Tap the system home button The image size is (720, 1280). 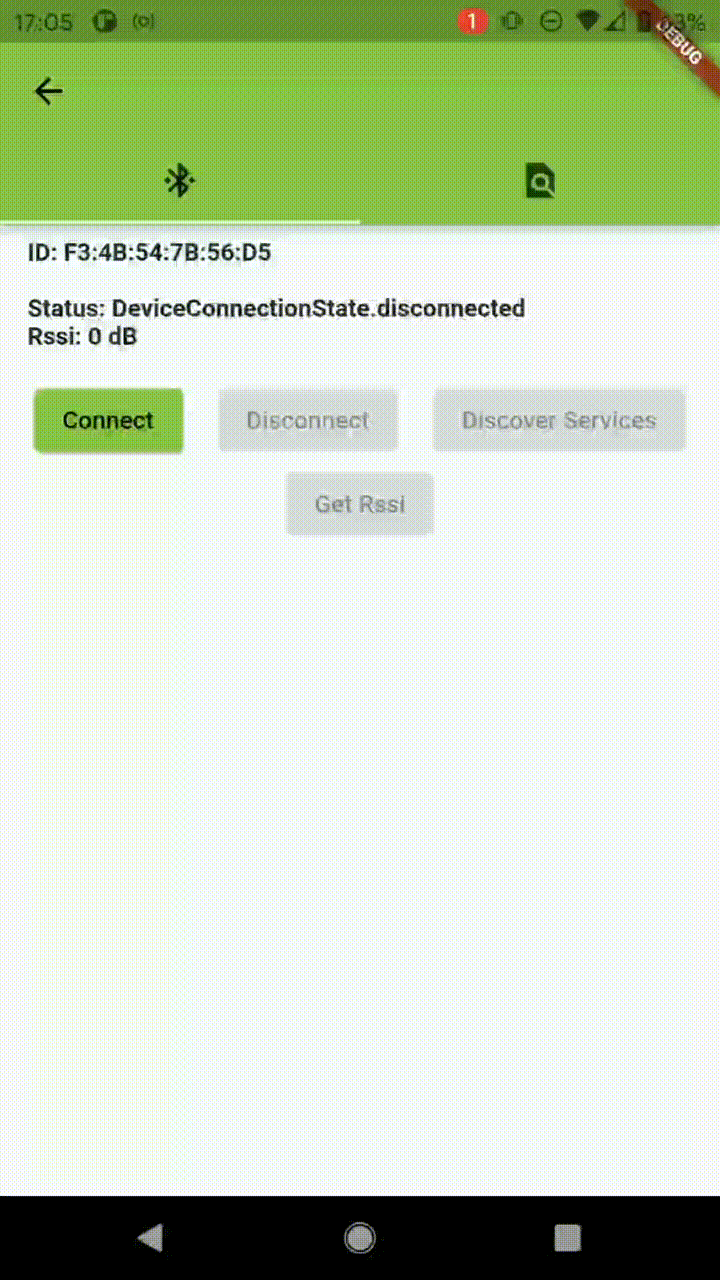pyautogui.click(x=360, y=1238)
